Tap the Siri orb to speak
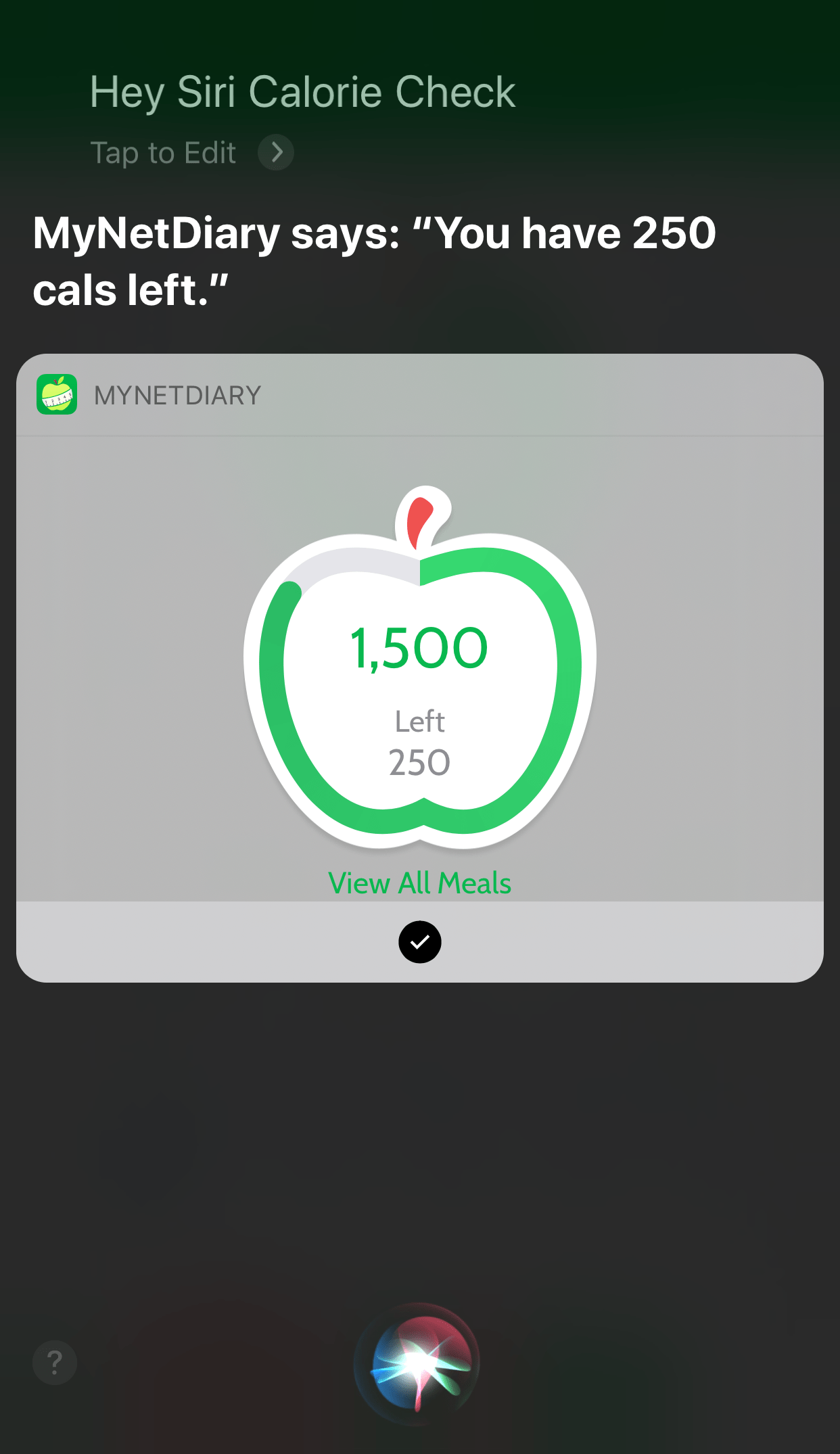 coord(417,1363)
